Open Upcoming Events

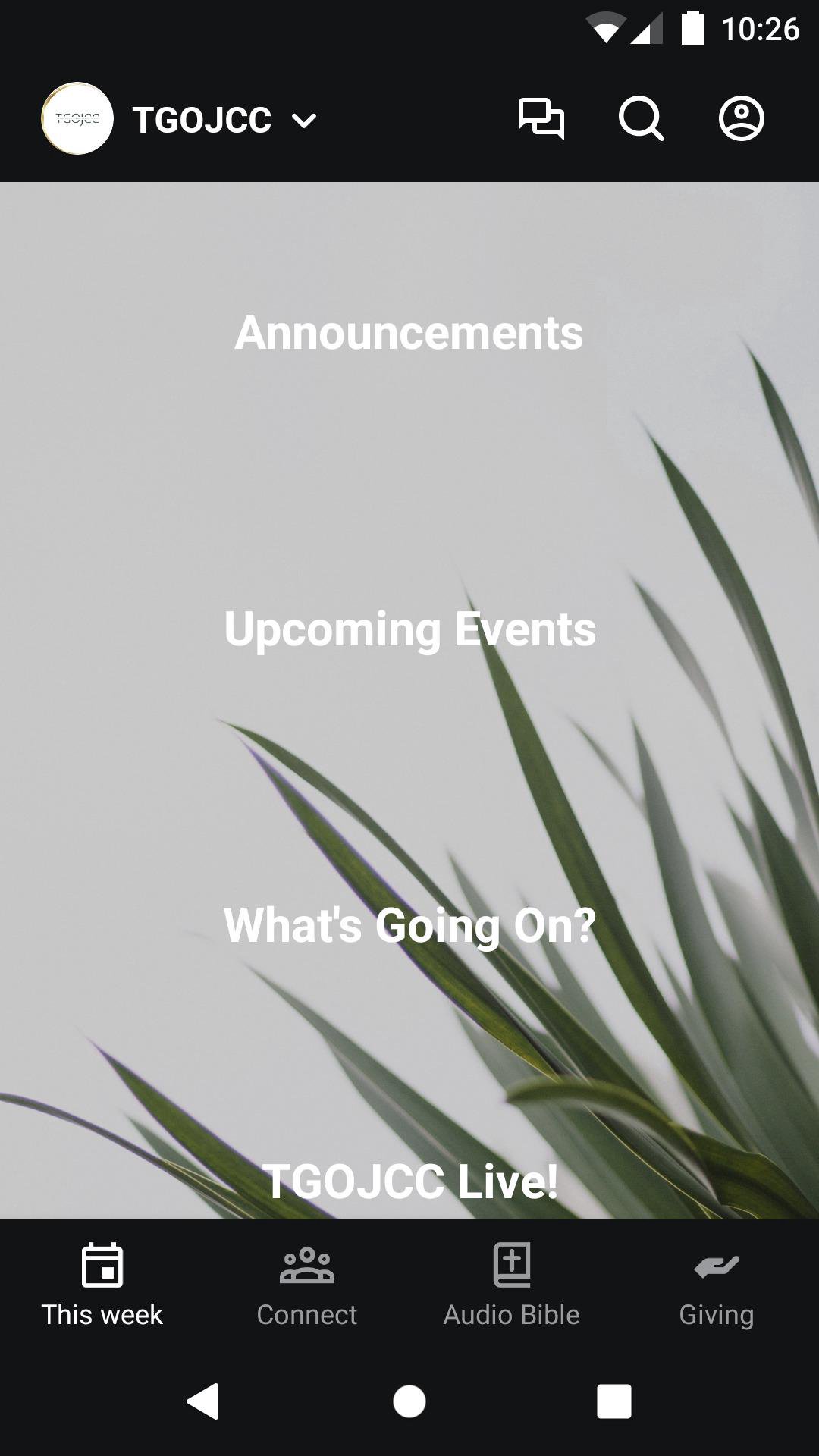coord(409,629)
